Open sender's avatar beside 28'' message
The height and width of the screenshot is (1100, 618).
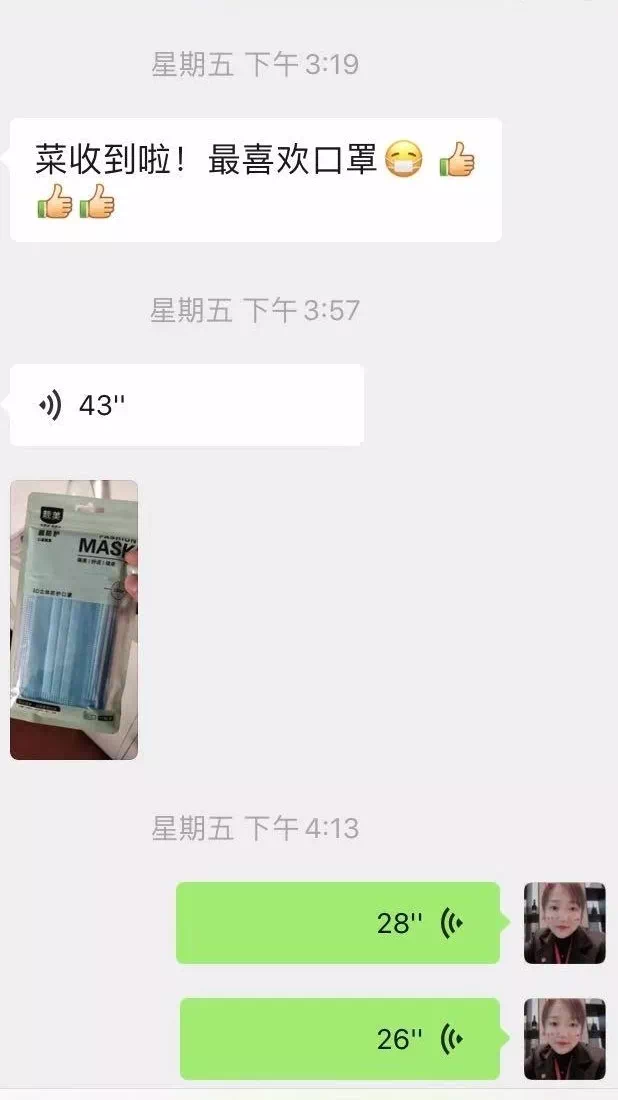pyautogui.click(x=564, y=923)
